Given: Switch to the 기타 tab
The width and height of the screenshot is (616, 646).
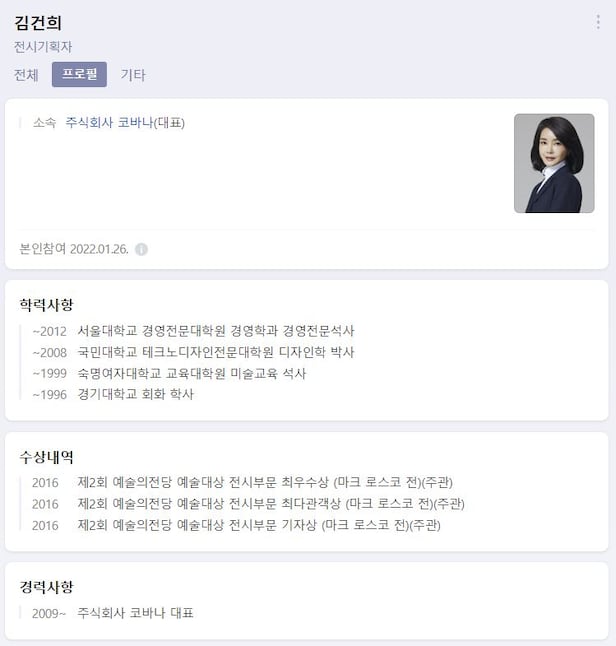Looking at the screenshot, I should (133, 75).
